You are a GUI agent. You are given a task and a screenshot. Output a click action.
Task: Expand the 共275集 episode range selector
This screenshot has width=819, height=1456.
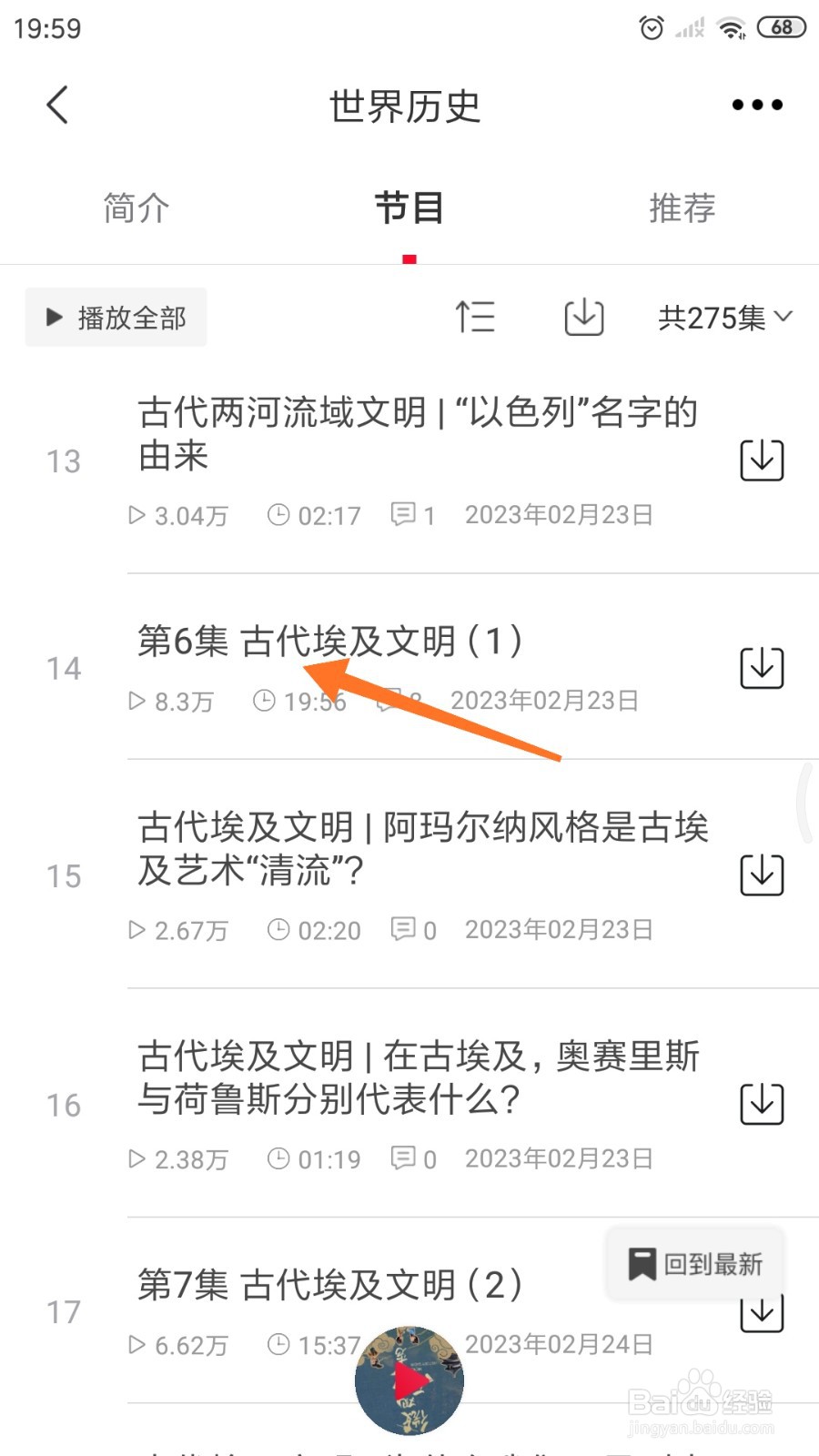[723, 318]
